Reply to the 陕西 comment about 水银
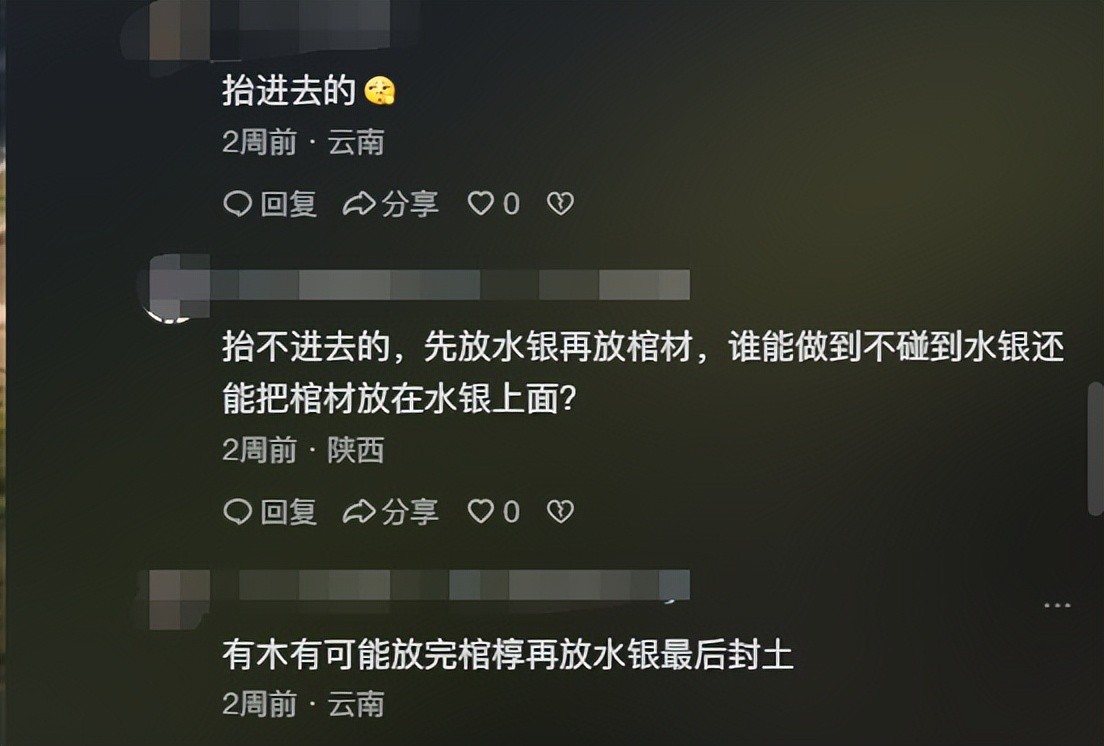The image size is (1104, 746). [270, 512]
